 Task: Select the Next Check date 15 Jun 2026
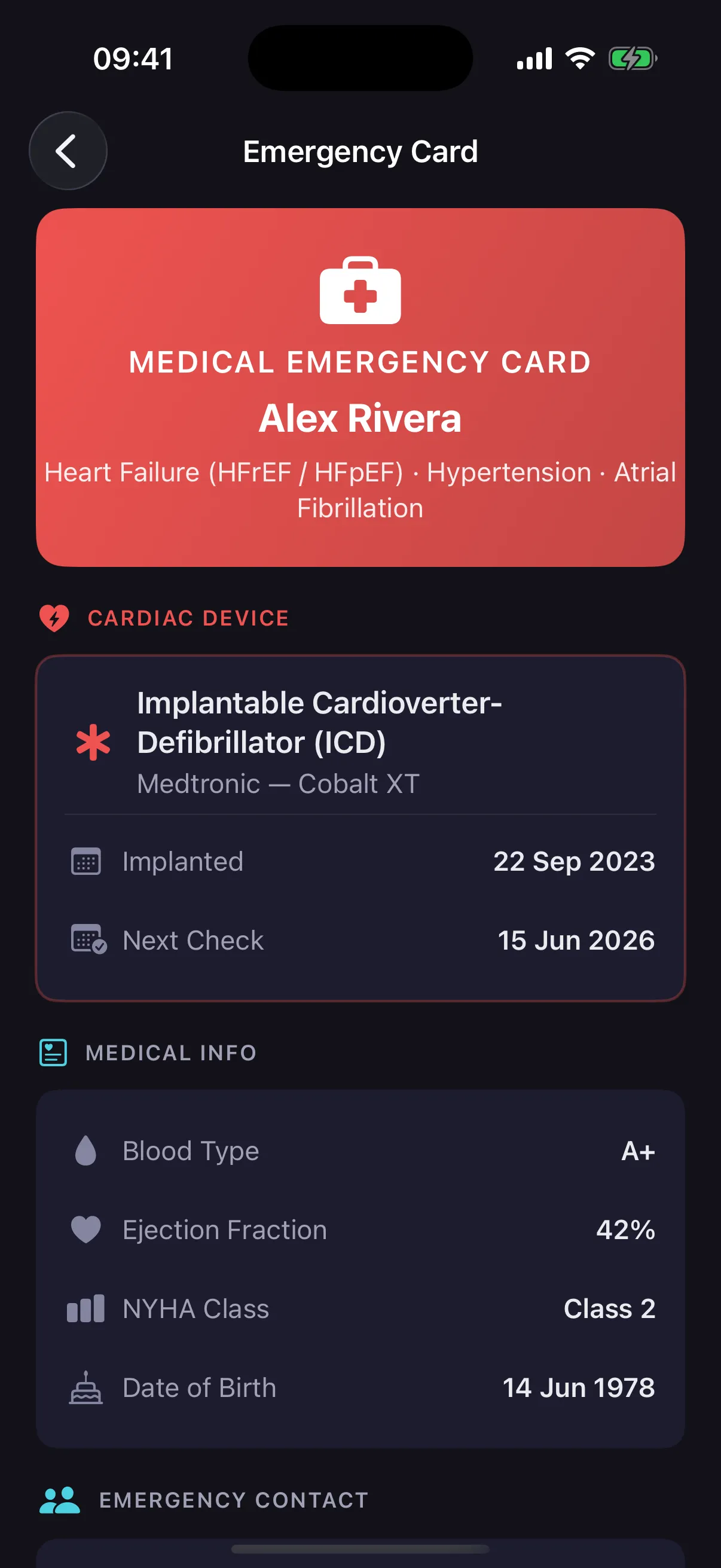pos(575,940)
